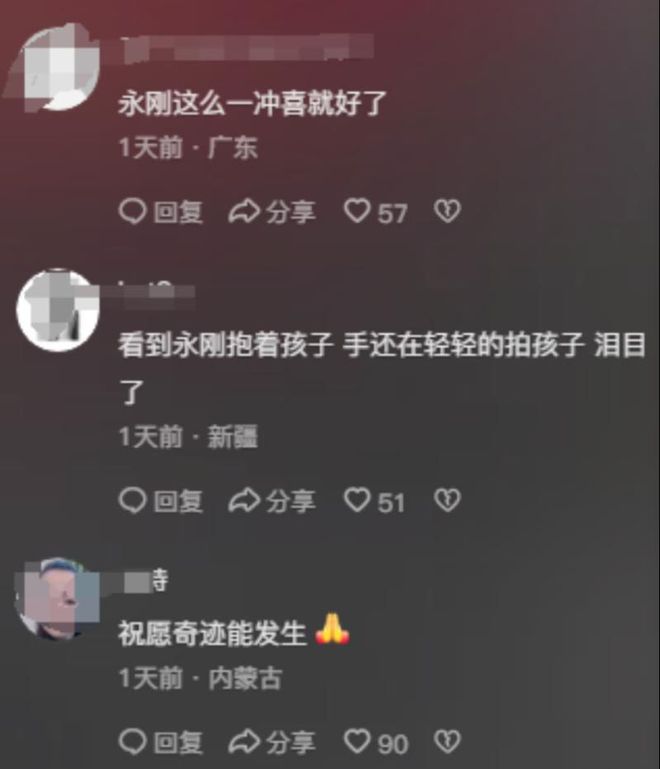Reply to the comment '祝愿奇迹能发生'
The image size is (660, 769).
[161, 742]
